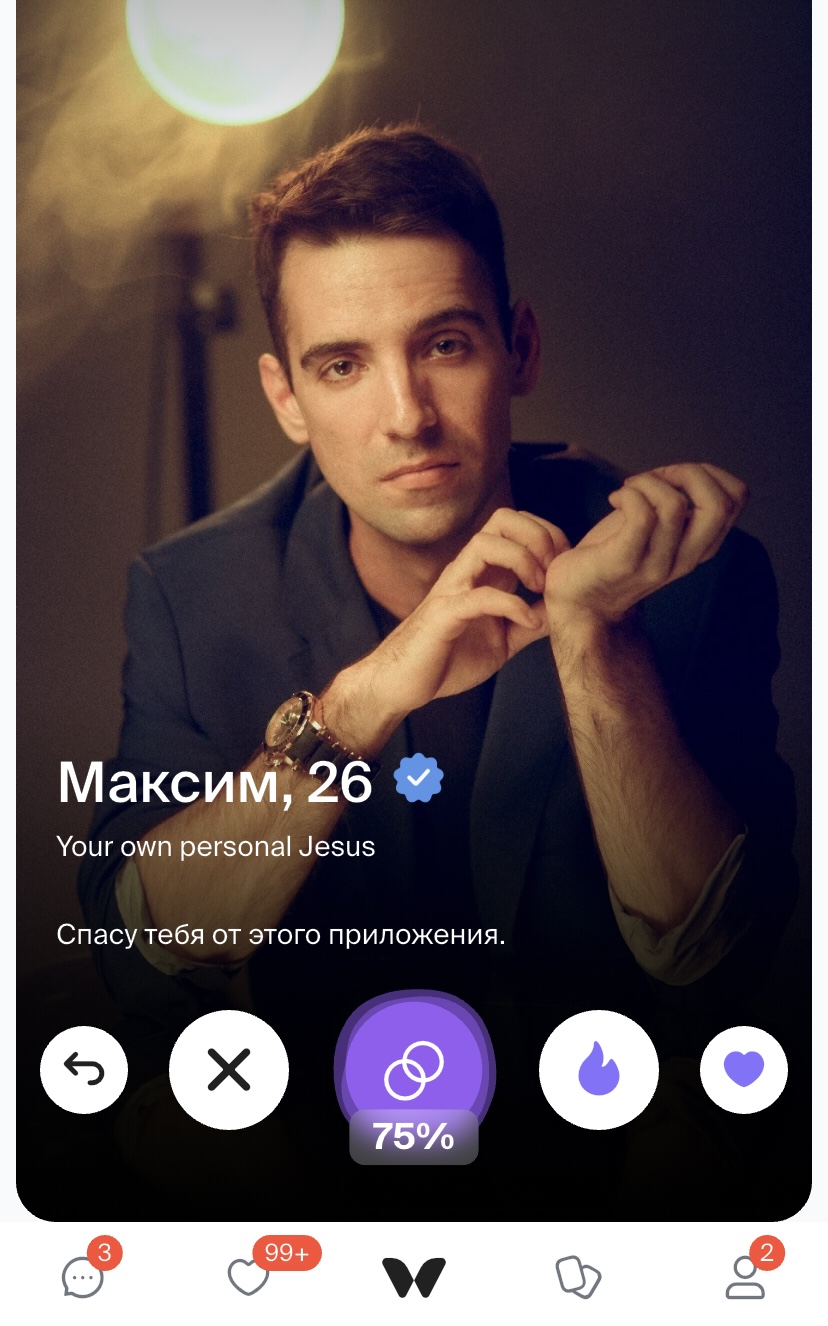Image resolution: width=828 pixels, height=1326 pixels.
Task: Like Максим with the purple heart button
Action: pos(743,1070)
